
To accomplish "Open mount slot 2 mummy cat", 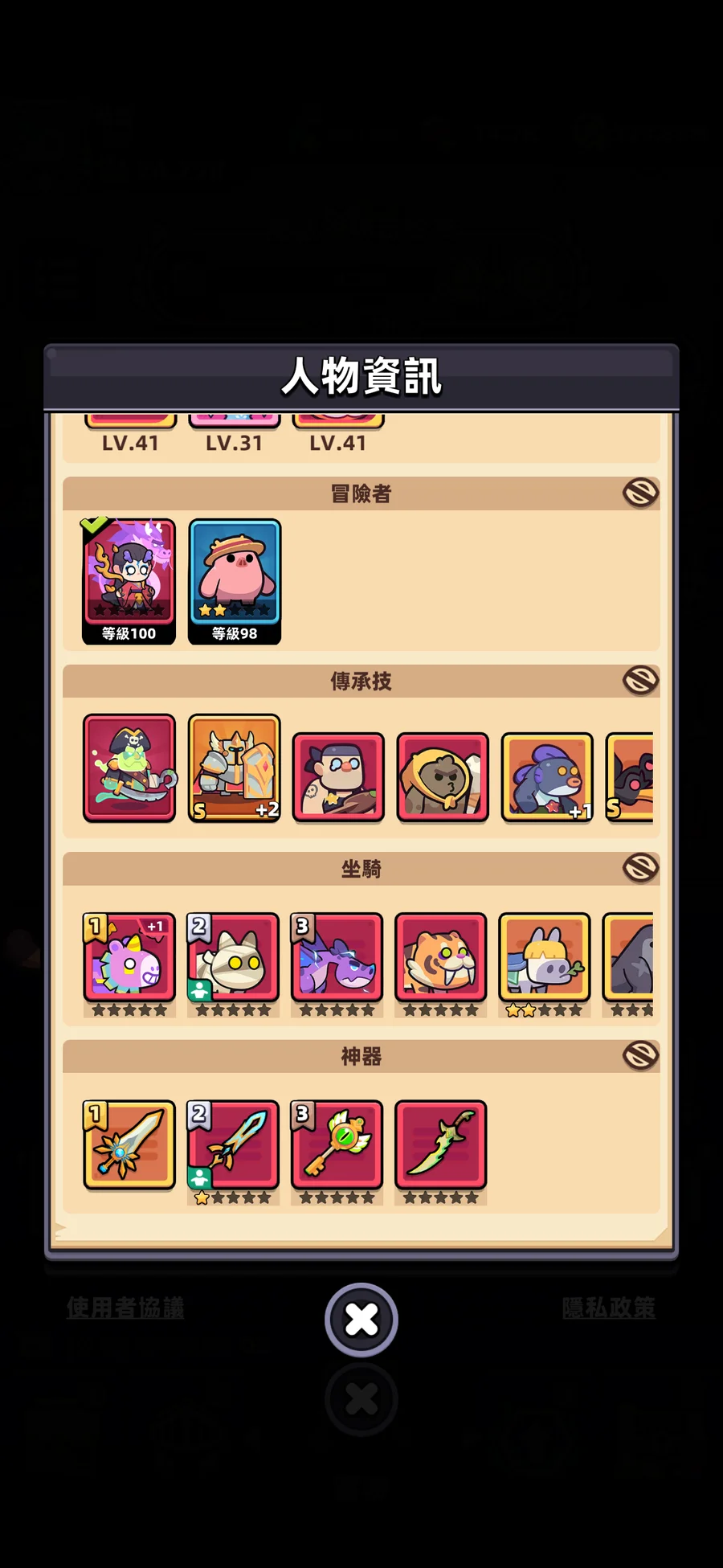I will [x=233, y=958].
